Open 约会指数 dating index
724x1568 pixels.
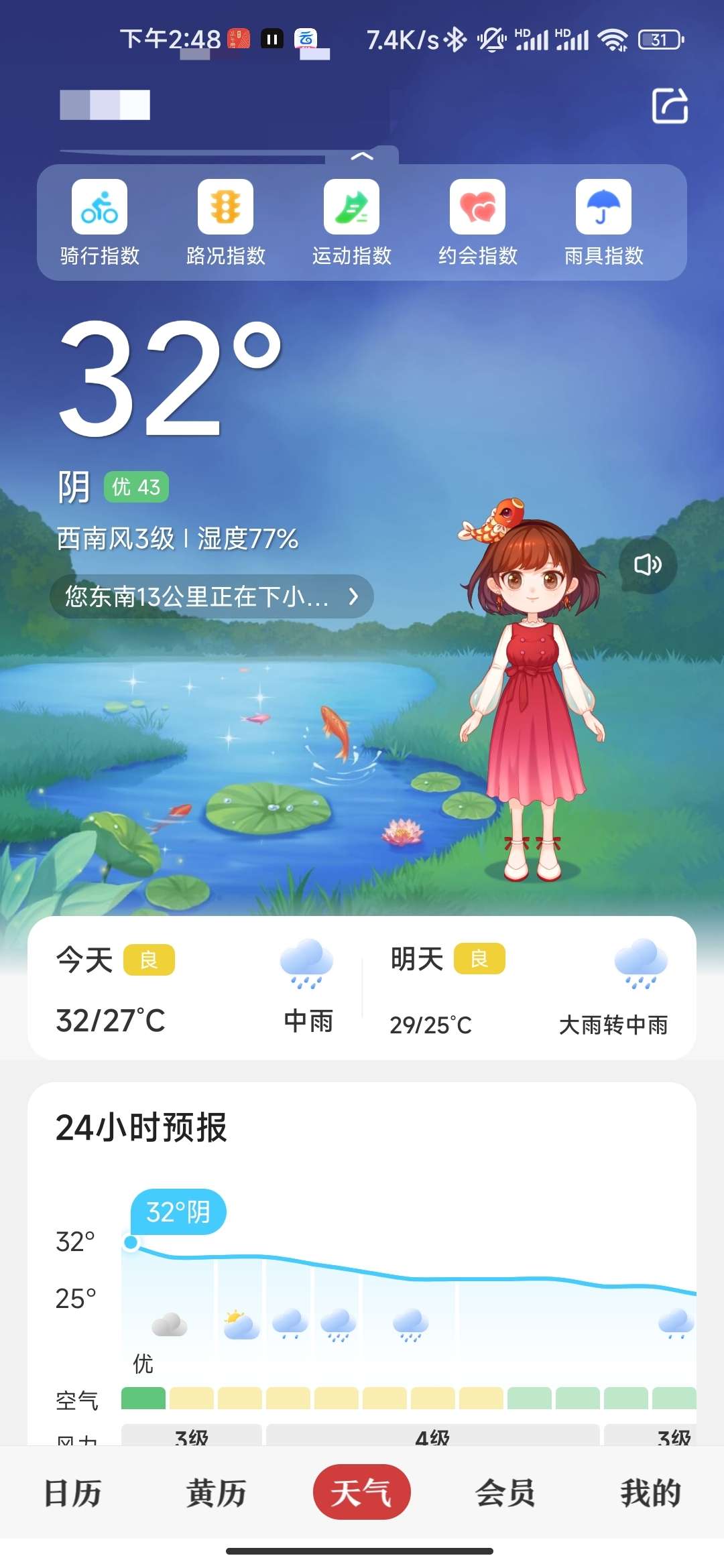[477, 221]
